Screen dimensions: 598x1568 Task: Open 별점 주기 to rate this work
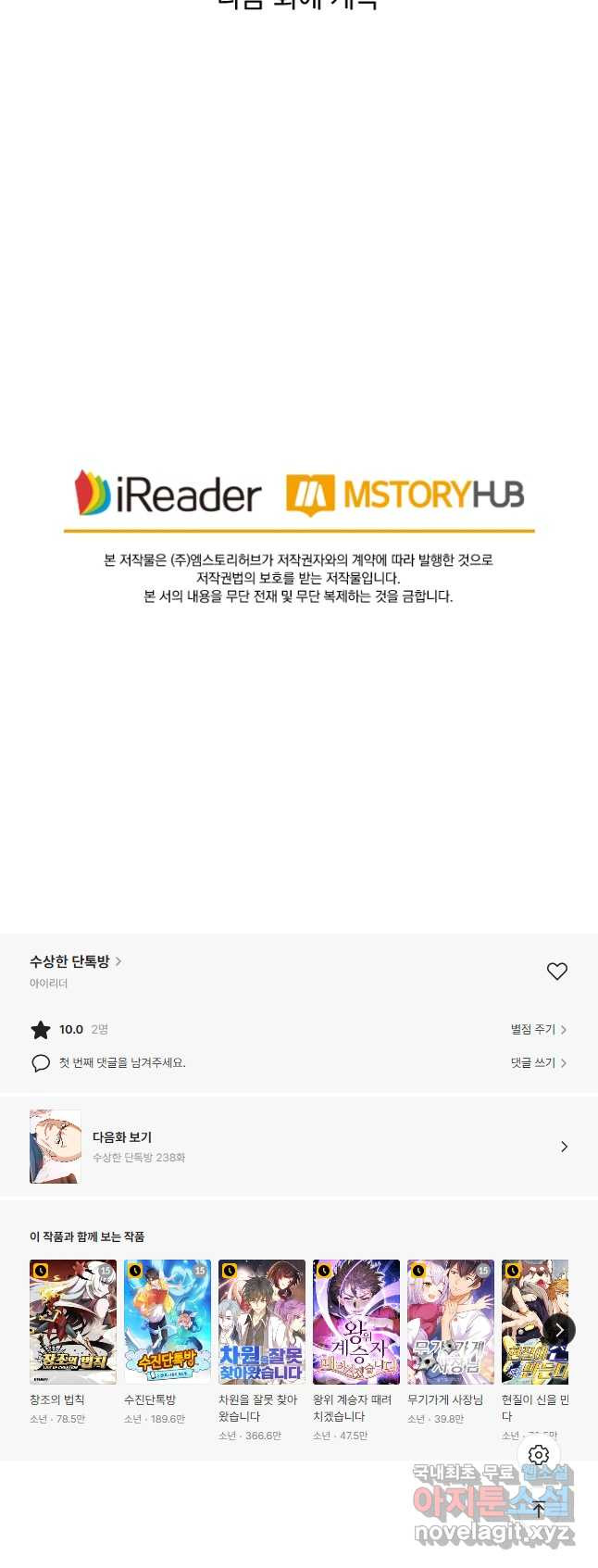(x=538, y=1029)
